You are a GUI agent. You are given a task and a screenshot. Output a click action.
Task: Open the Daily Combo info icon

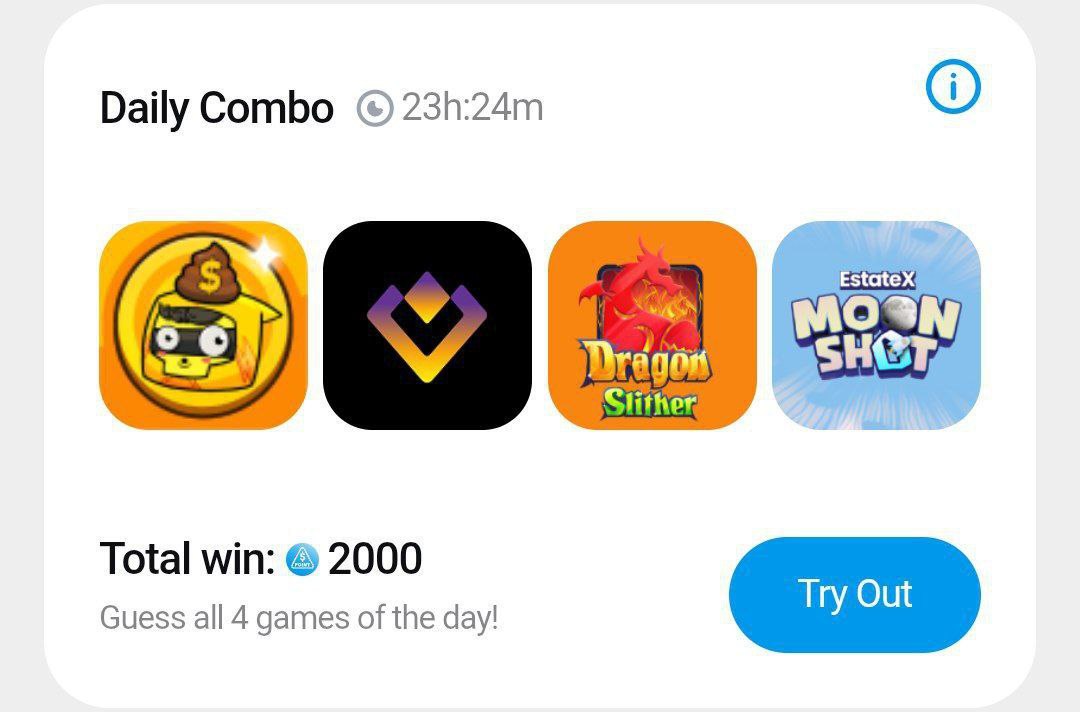[x=953, y=89]
